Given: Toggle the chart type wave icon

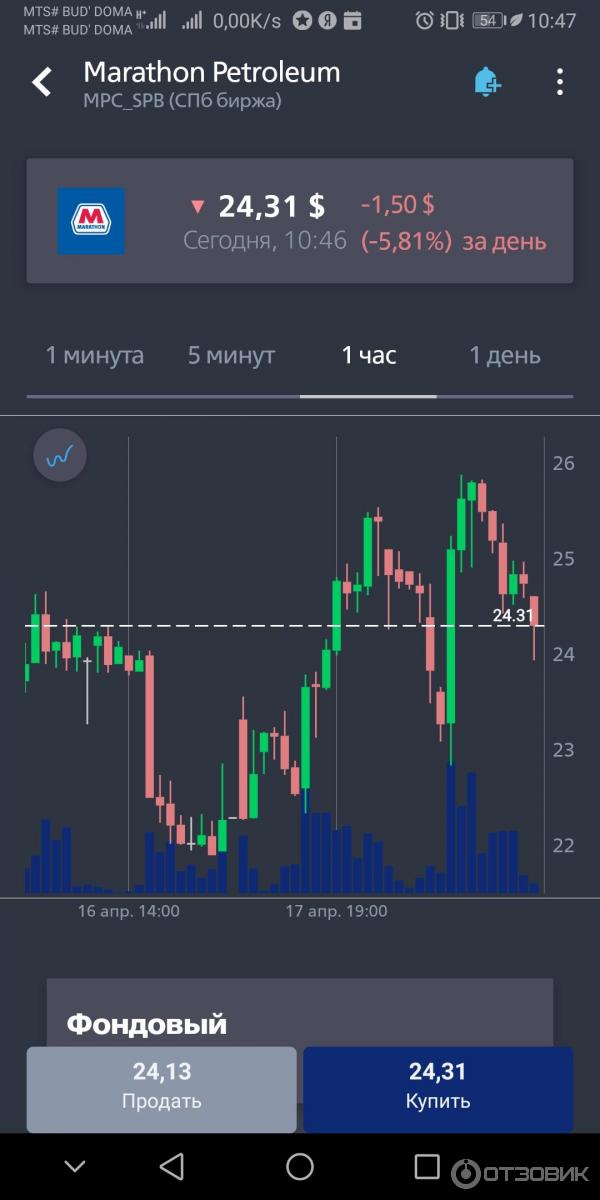Looking at the screenshot, I should pos(60,456).
